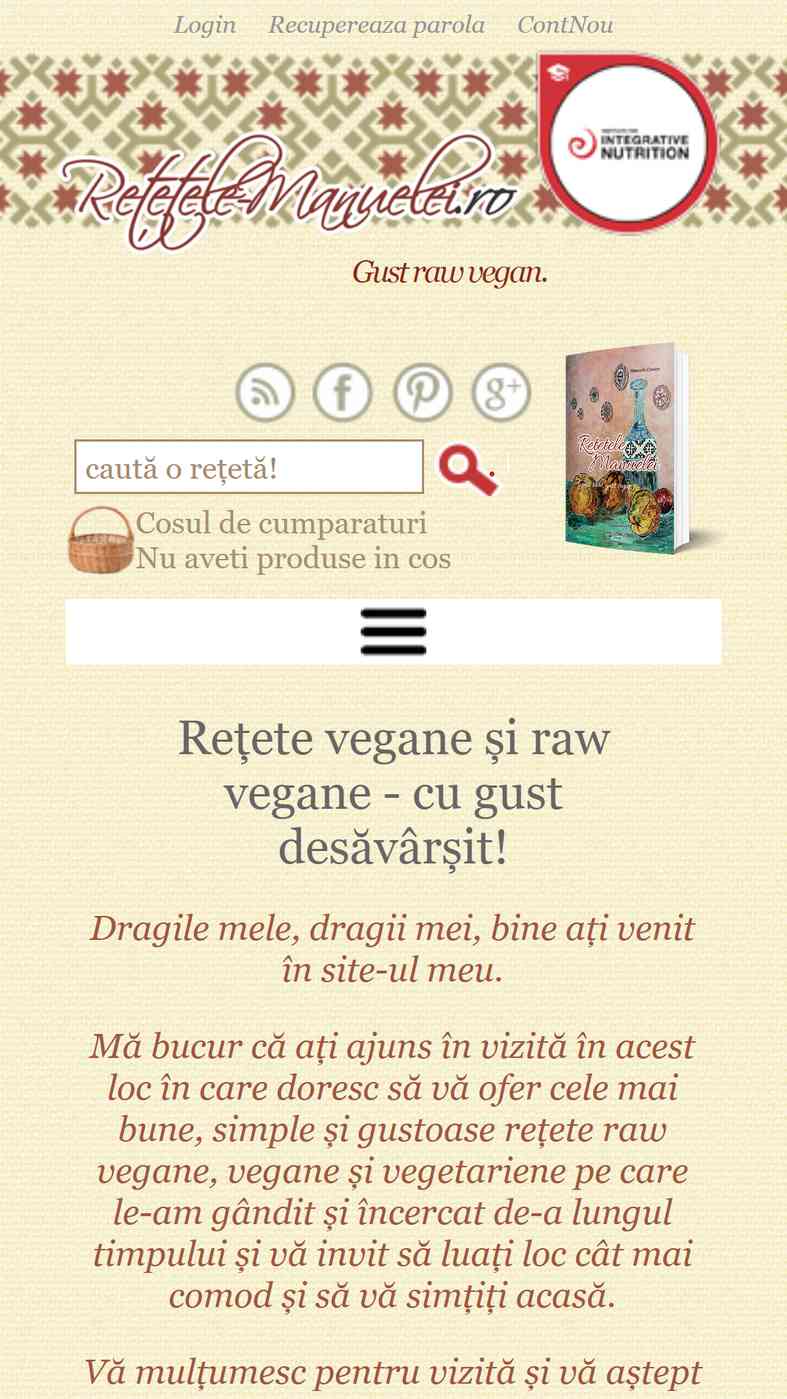Viewport: 787px width, 1399px height.
Task: Open the RSS feed icon
Action: [265, 393]
